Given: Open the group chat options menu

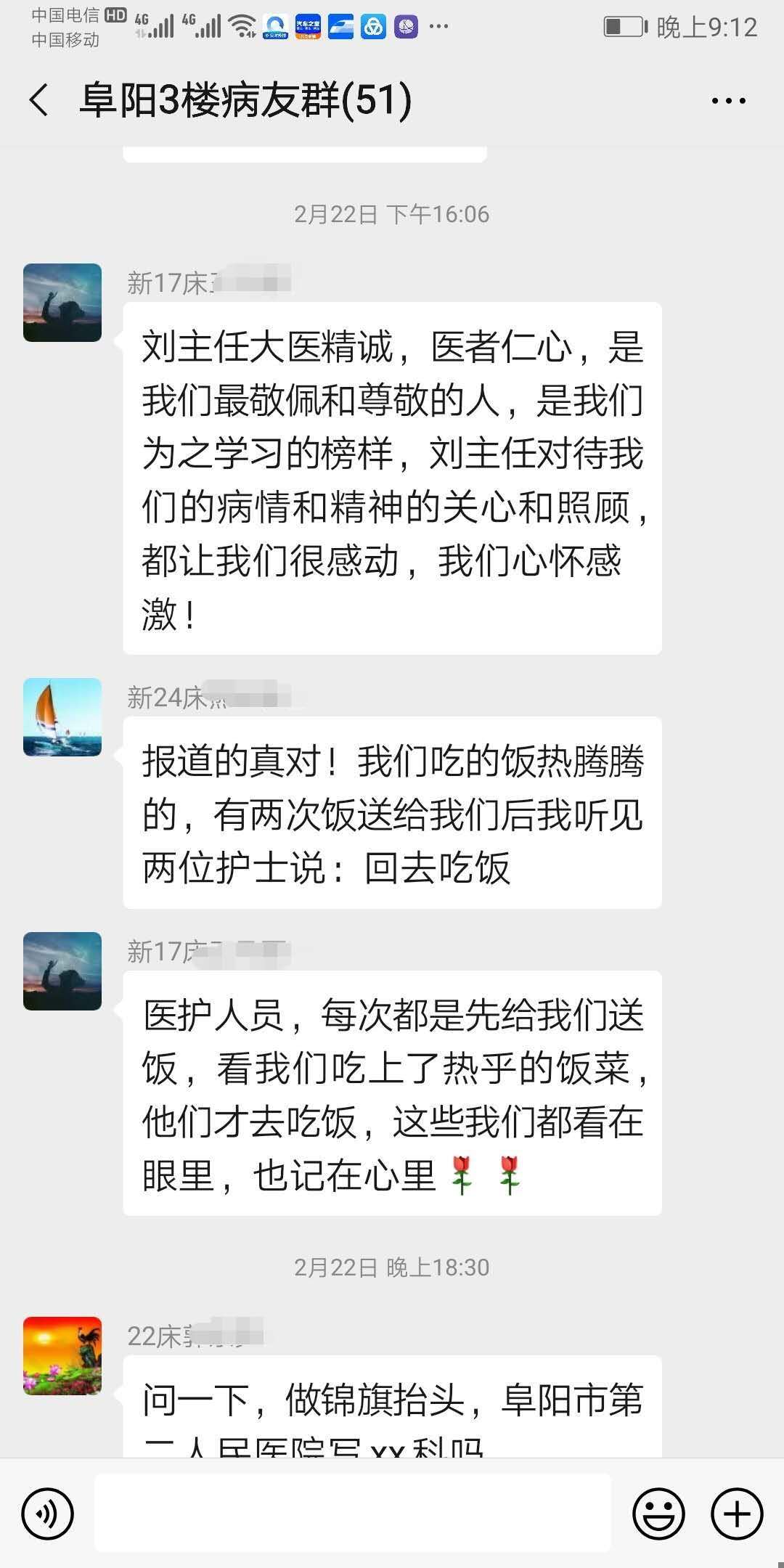Looking at the screenshot, I should point(728,101).
